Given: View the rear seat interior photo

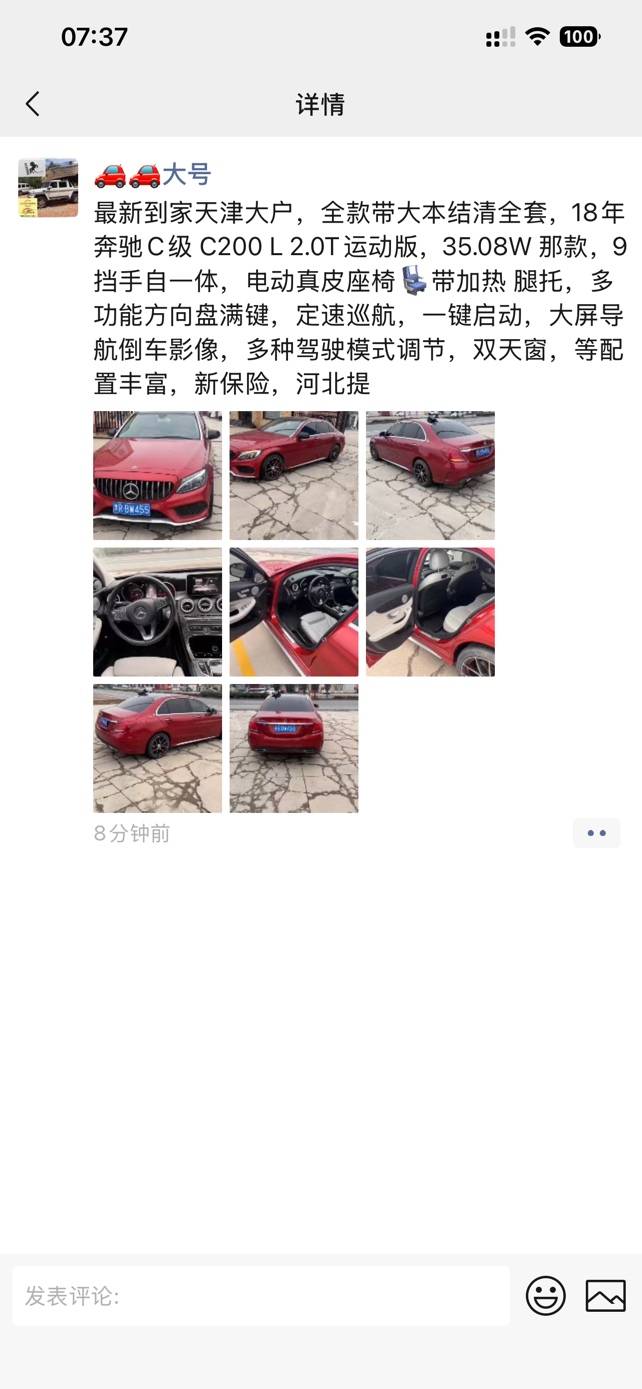Looking at the screenshot, I should (430, 611).
